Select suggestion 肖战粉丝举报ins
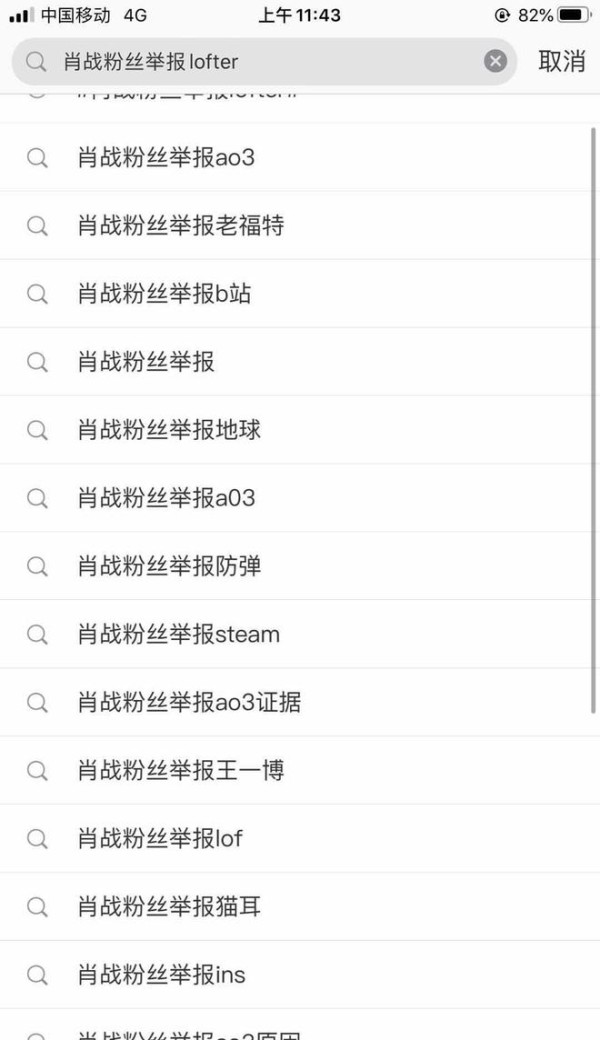This screenshot has height=1040, width=600. [300, 975]
